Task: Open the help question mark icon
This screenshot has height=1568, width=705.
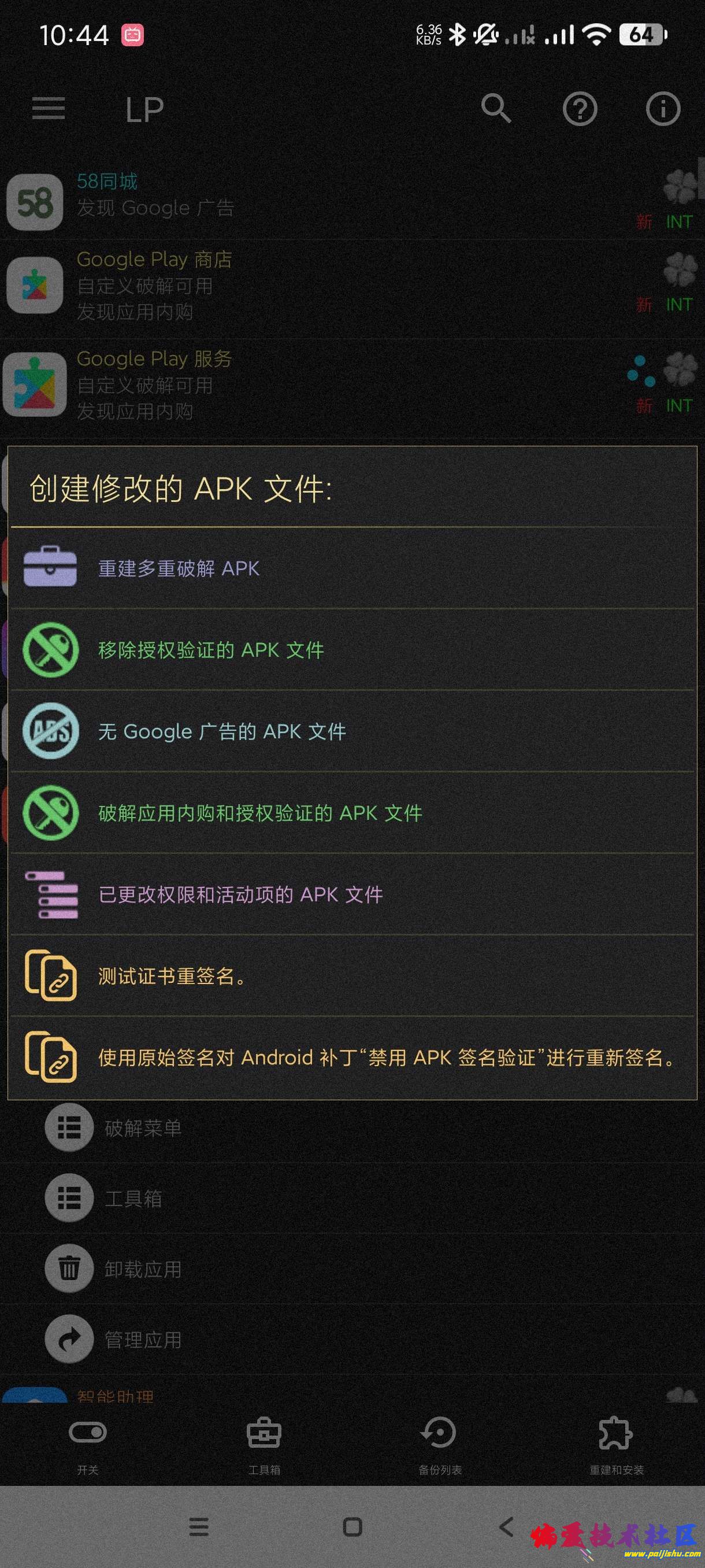Action: tap(580, 109)
